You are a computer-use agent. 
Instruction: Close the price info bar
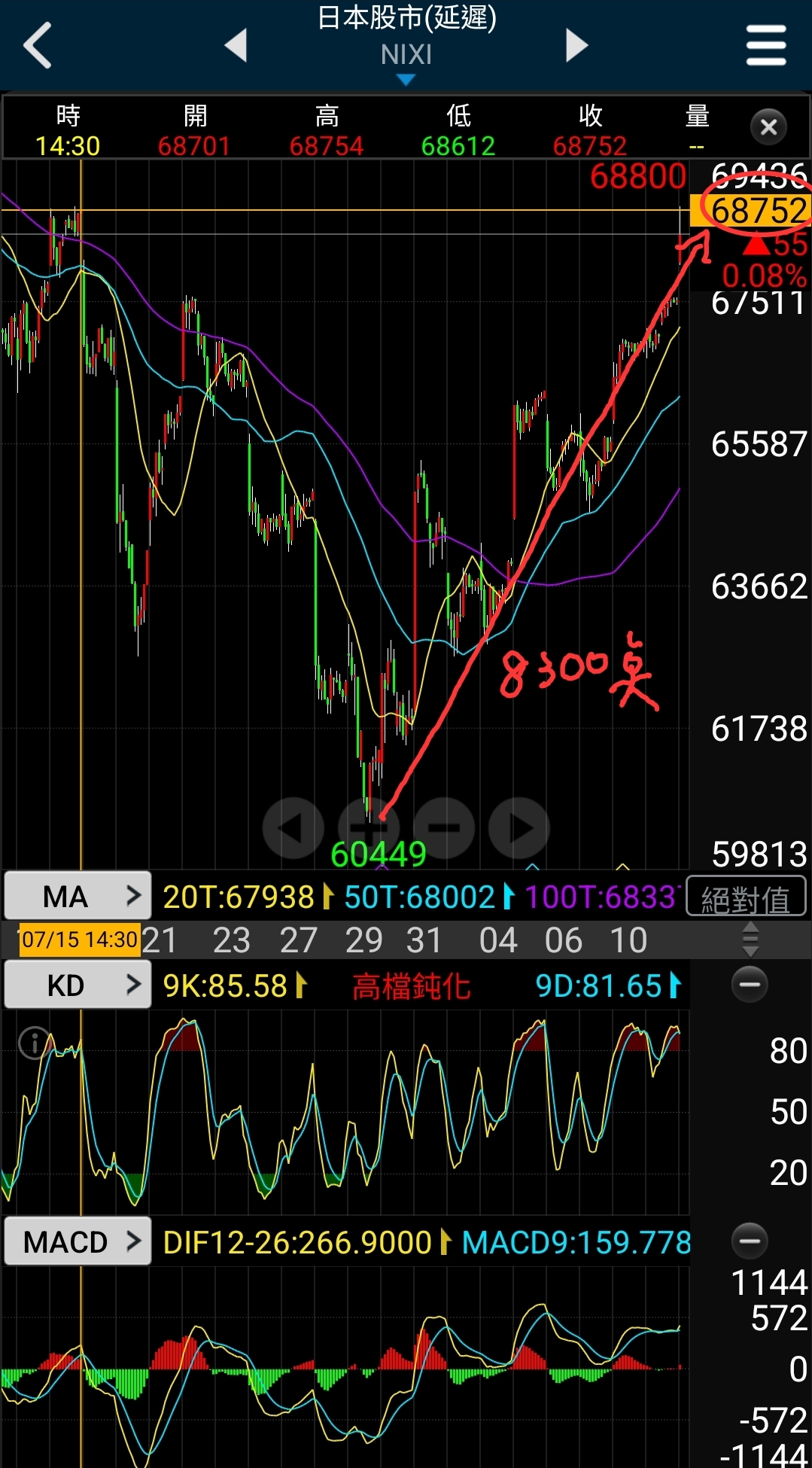tap(768, 127)
